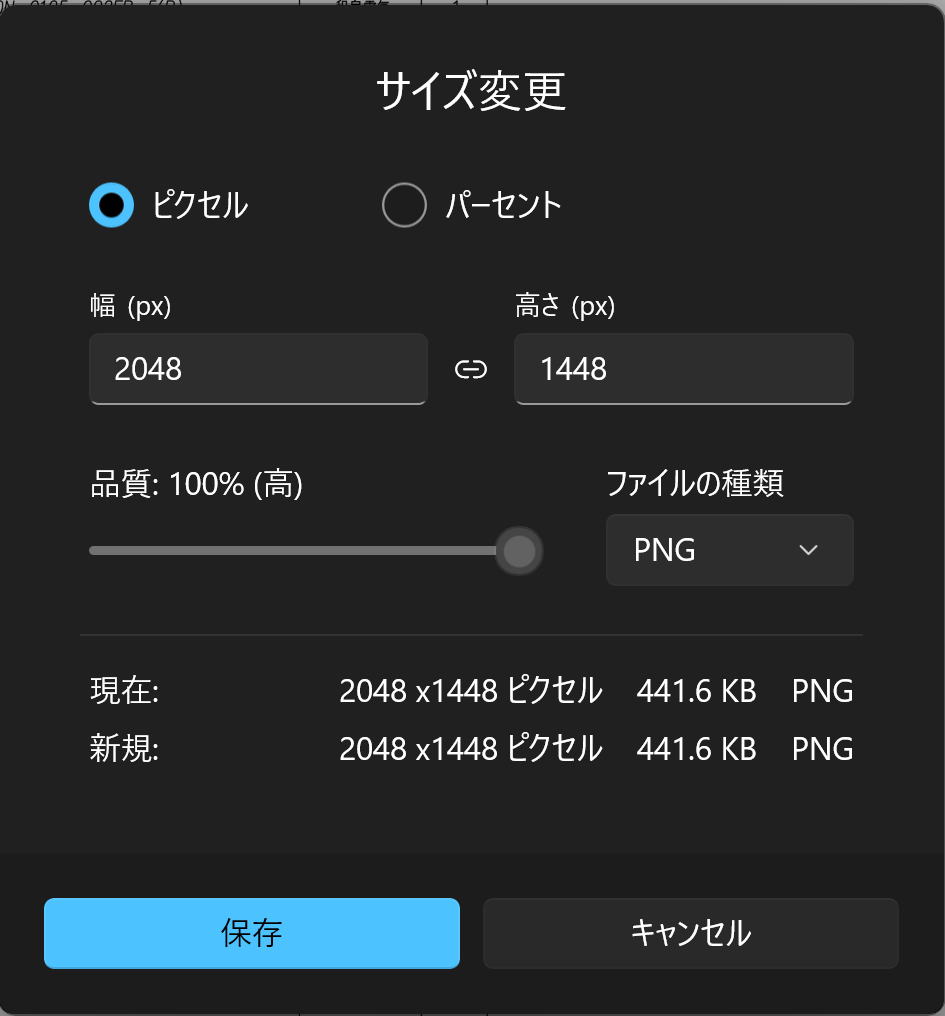945x1016 pixels.
Task: Click the キャンセル cancel button
Action: click(x=691, y=933)
